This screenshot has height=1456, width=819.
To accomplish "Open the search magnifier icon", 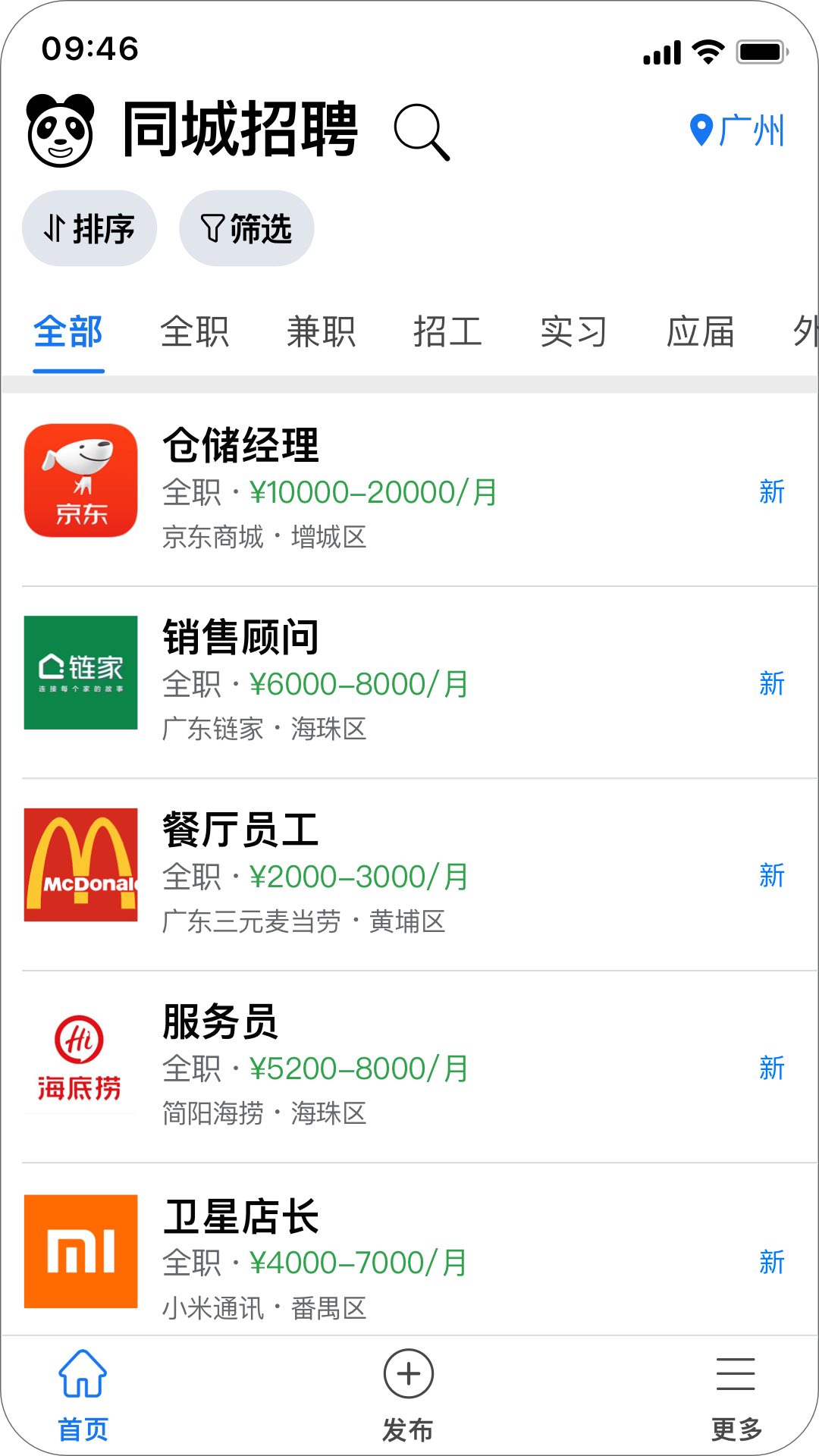I will (x=422, y=133).
